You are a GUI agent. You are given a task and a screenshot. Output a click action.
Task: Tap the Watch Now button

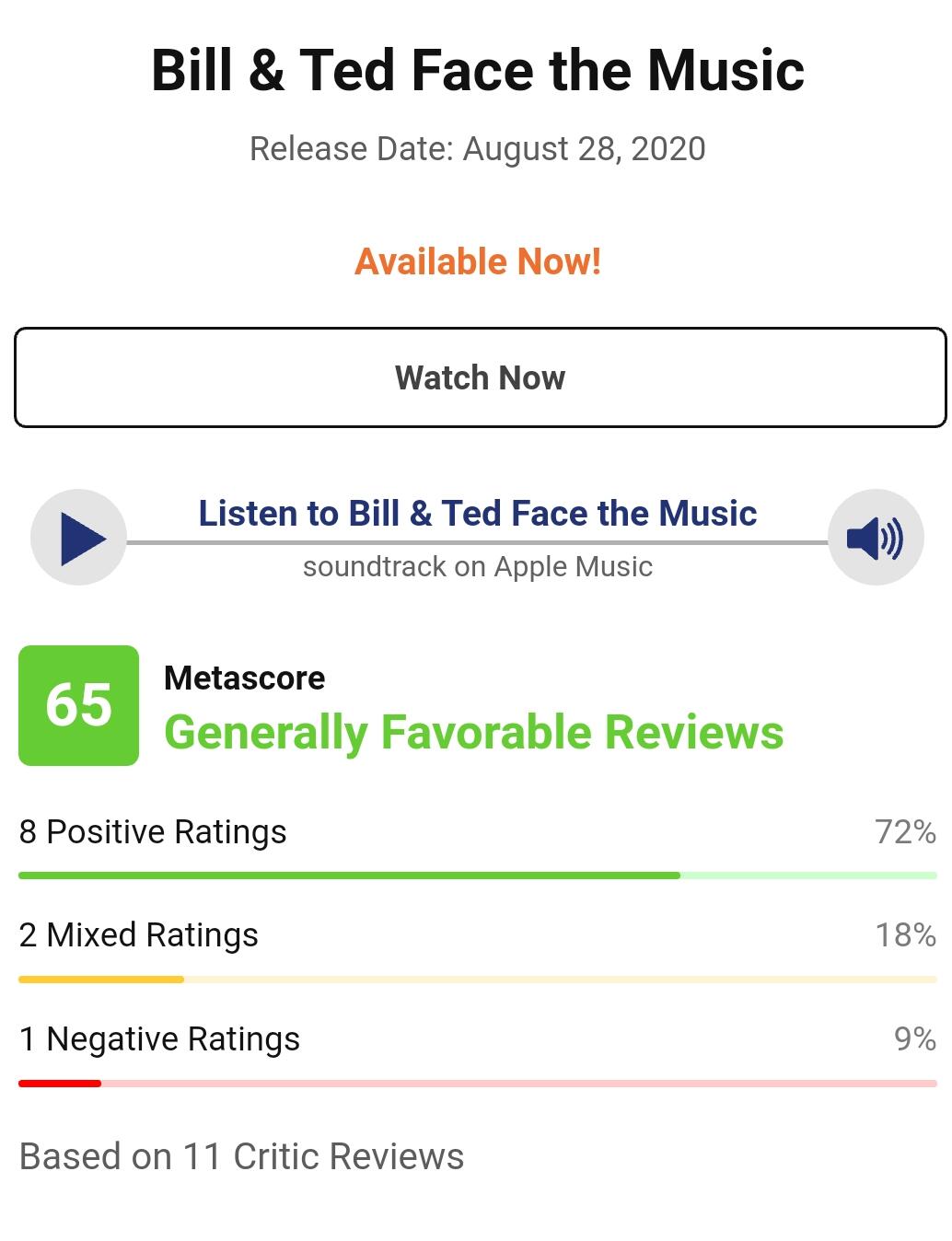tap(480, 377)
